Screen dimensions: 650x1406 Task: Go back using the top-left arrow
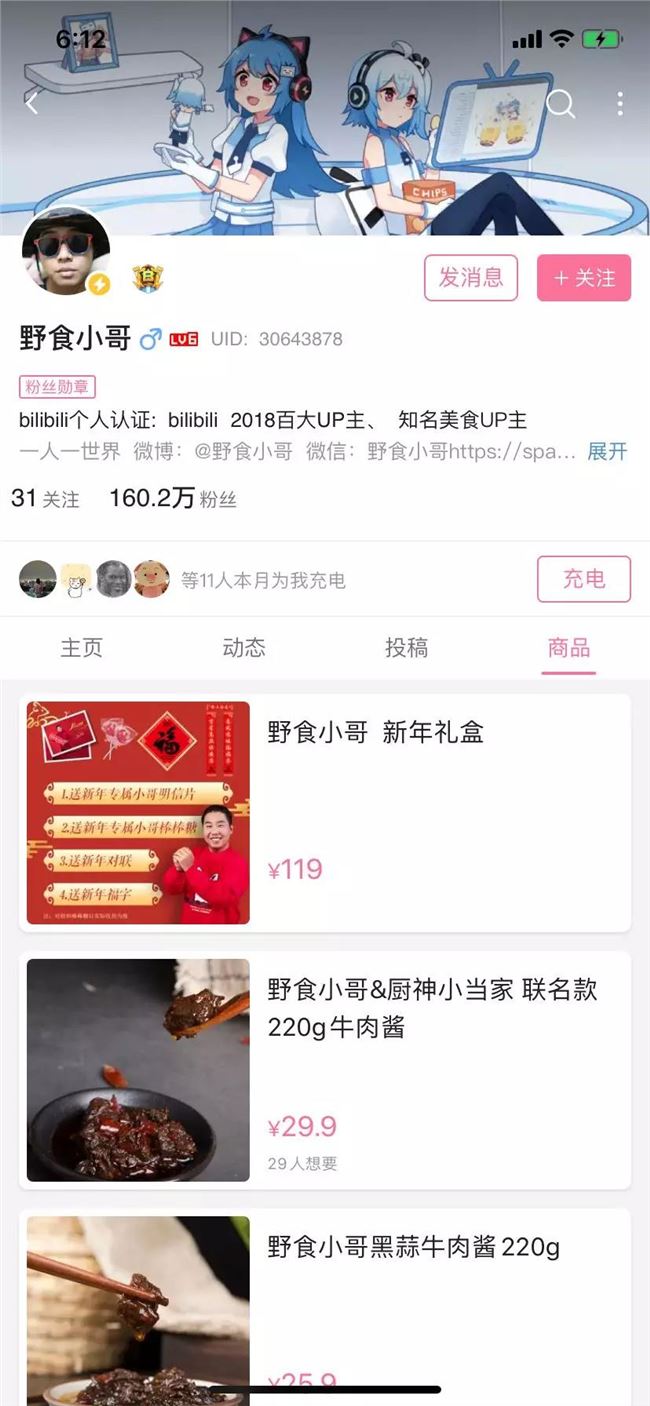coord(32,103)
